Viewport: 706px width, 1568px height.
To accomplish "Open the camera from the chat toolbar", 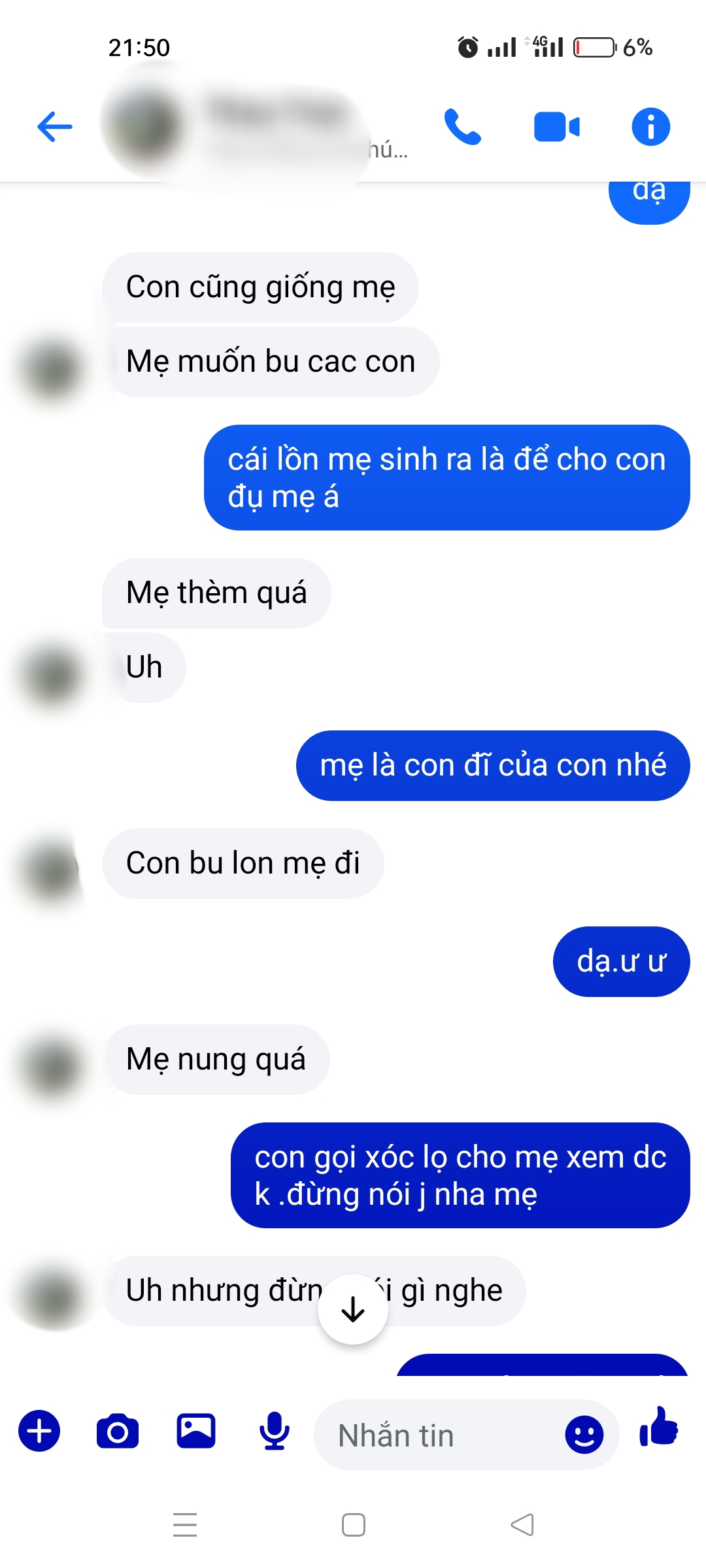I will coord(118,1431).
